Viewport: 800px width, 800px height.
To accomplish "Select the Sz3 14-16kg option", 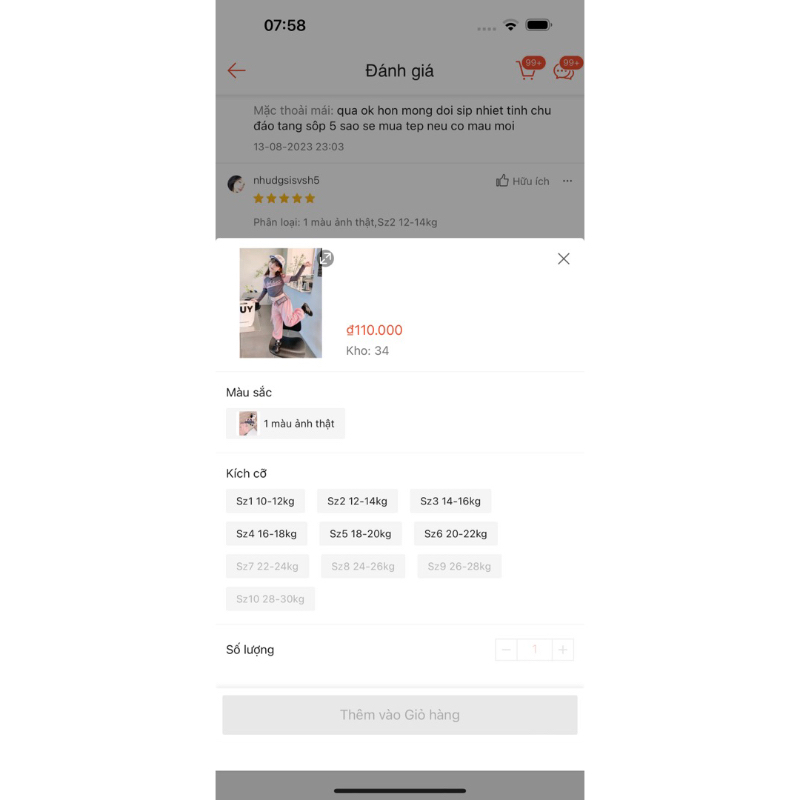I will tap(450, 501).
